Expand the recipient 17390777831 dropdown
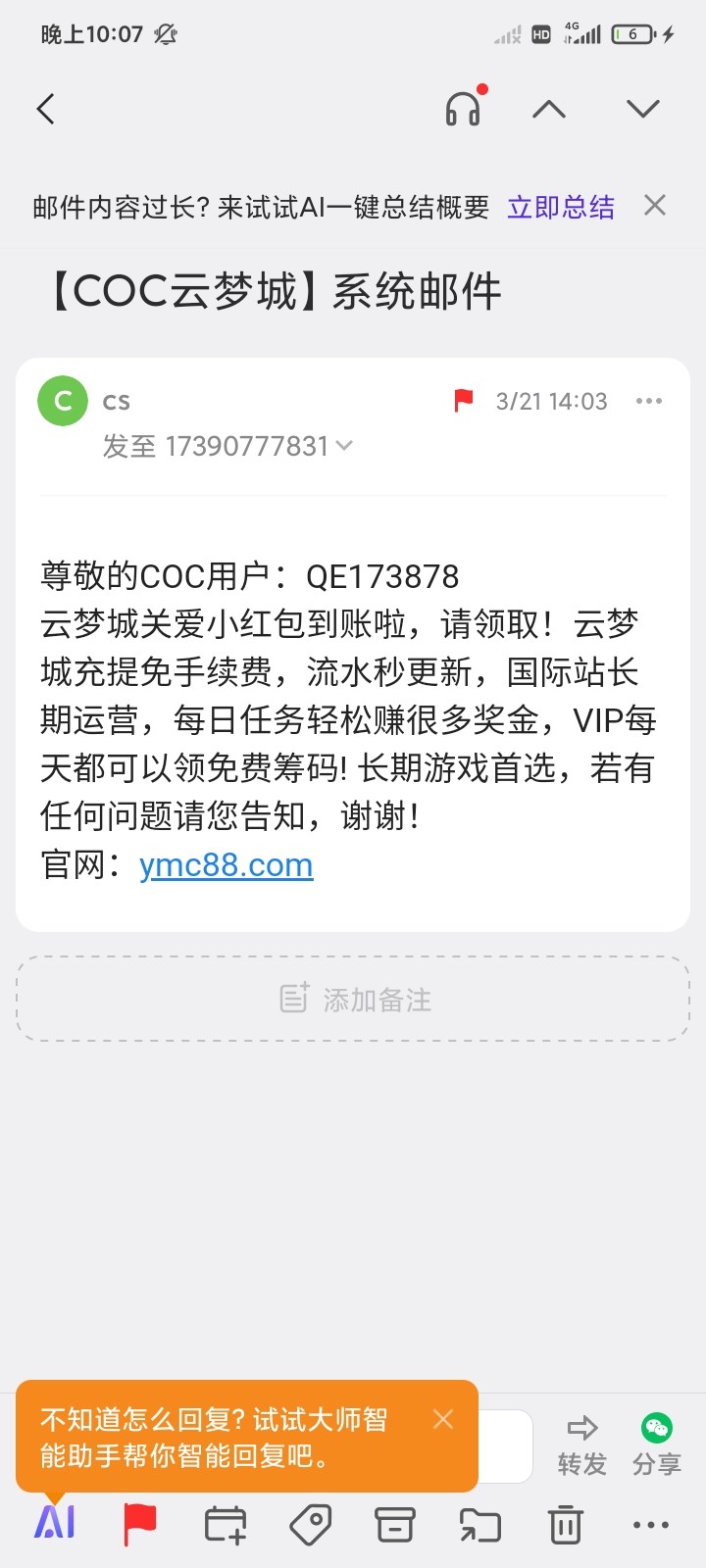706x1568 pixels. click(343, 446)
